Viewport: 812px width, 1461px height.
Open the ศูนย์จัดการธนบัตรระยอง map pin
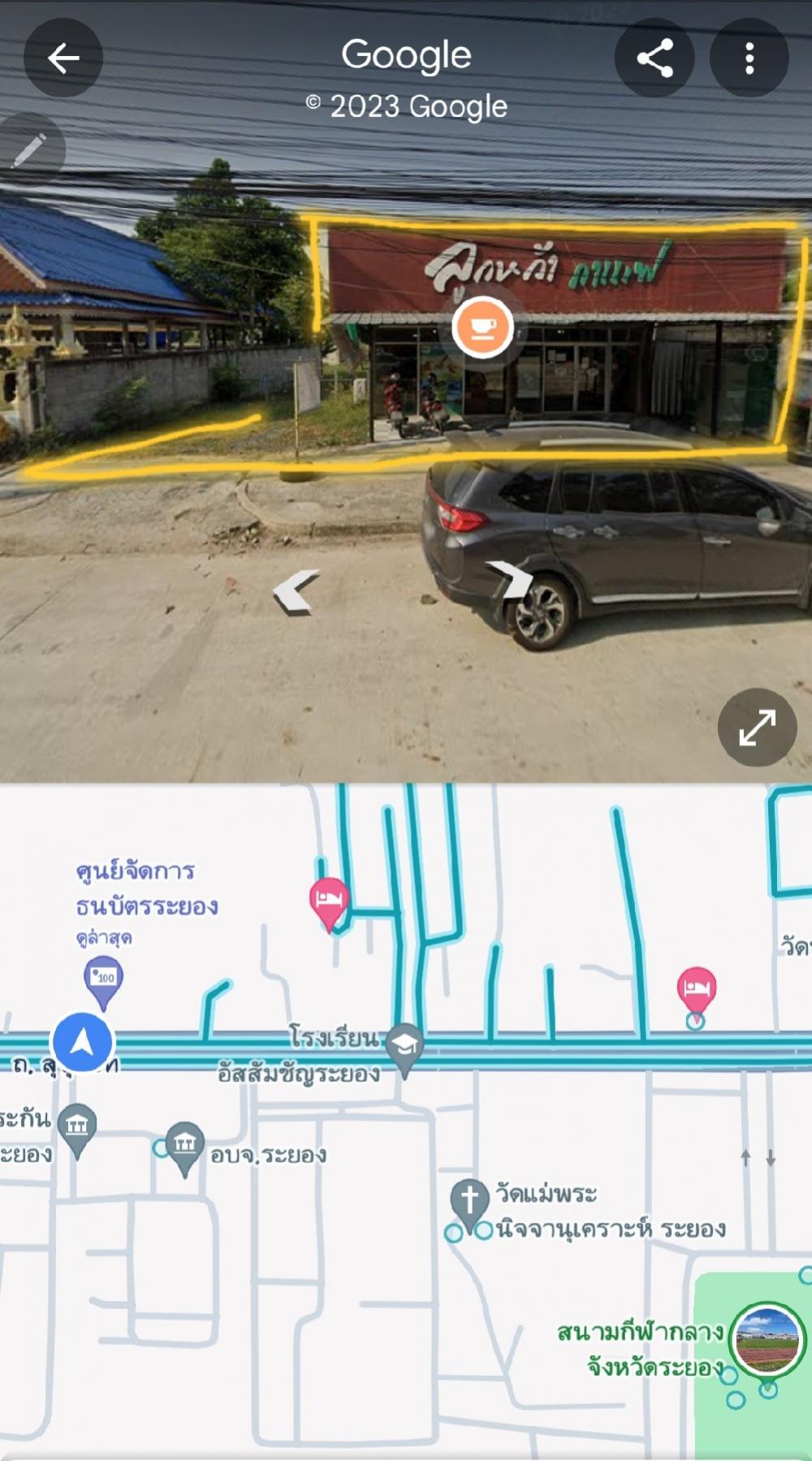click(104, 977)
